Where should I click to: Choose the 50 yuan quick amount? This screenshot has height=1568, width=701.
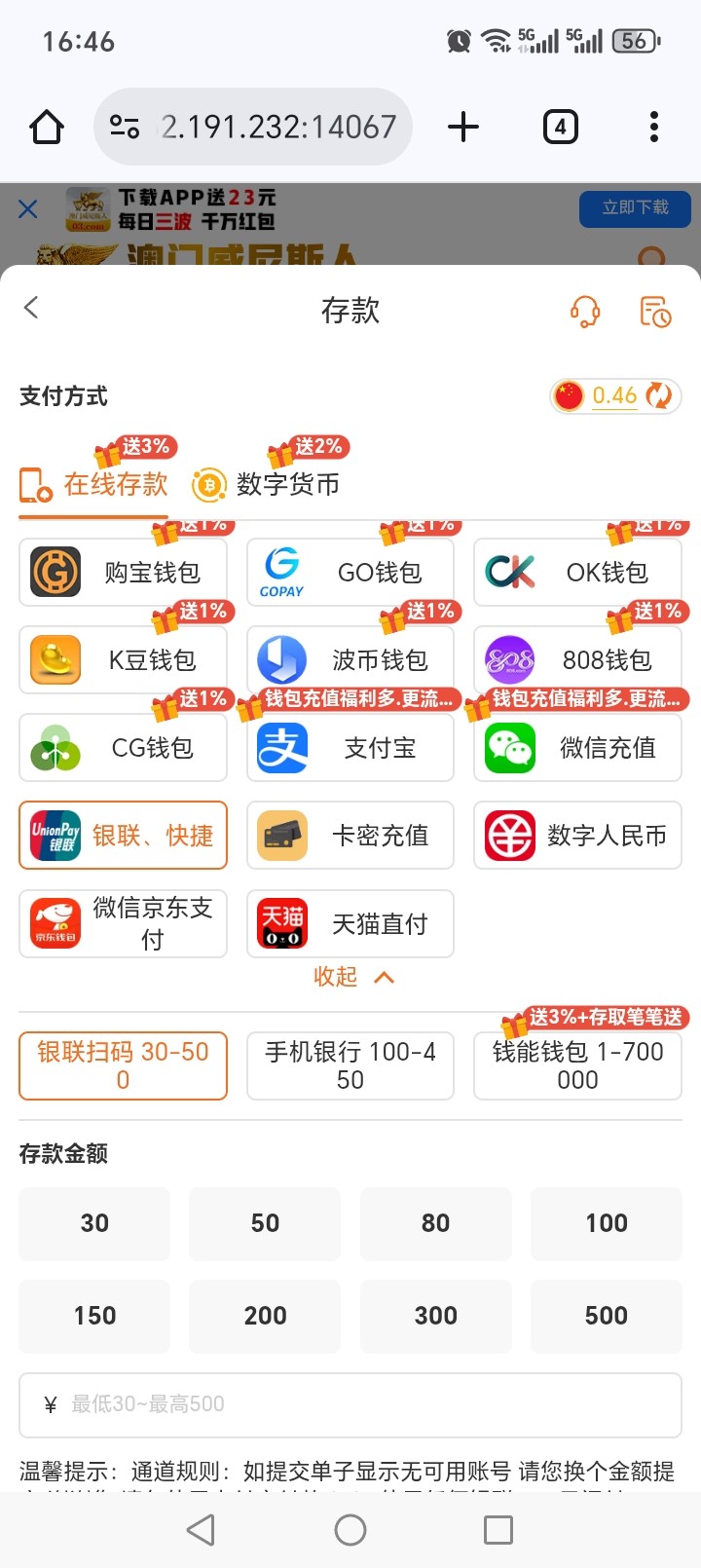[264, 1223]
